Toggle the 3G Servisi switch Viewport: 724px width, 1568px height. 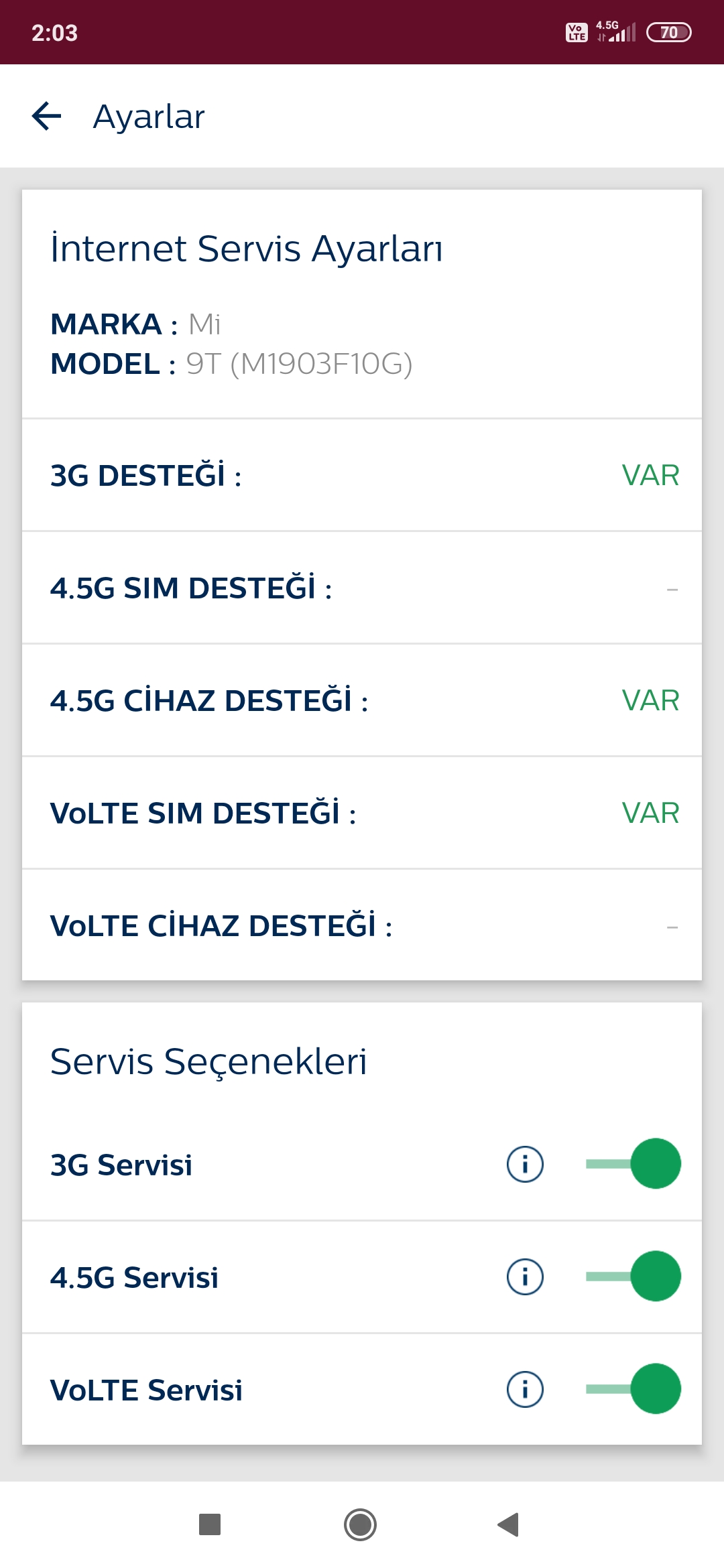(x=633, y=1164)
